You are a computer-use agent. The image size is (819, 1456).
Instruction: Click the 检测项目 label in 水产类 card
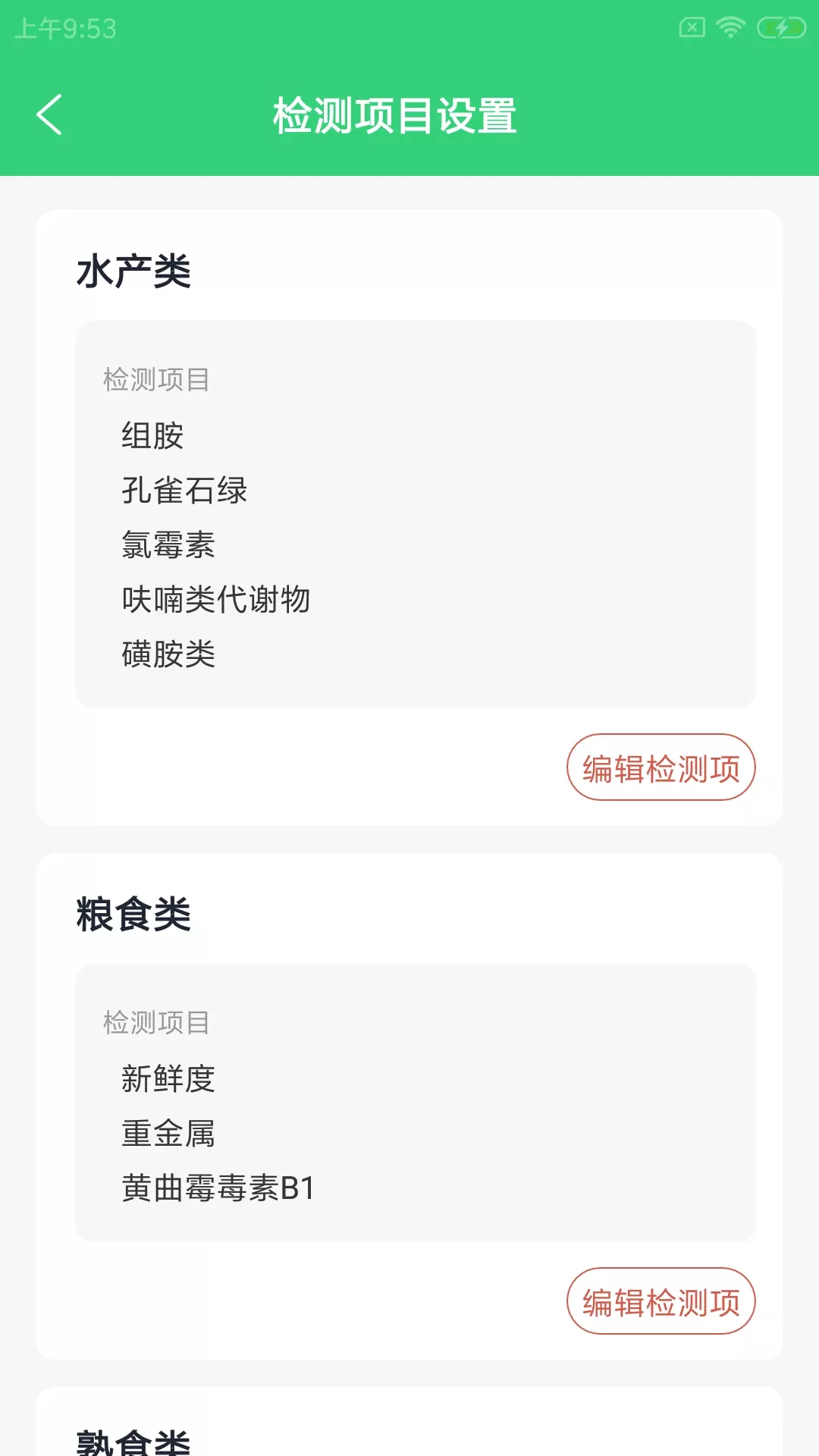(x=156, y=378)
